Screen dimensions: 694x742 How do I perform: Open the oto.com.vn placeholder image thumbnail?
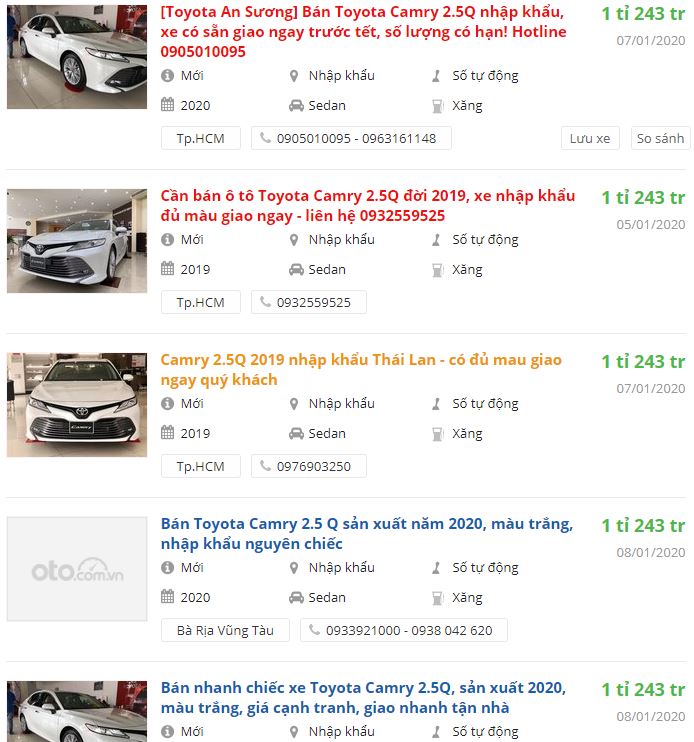click(77, 569)
